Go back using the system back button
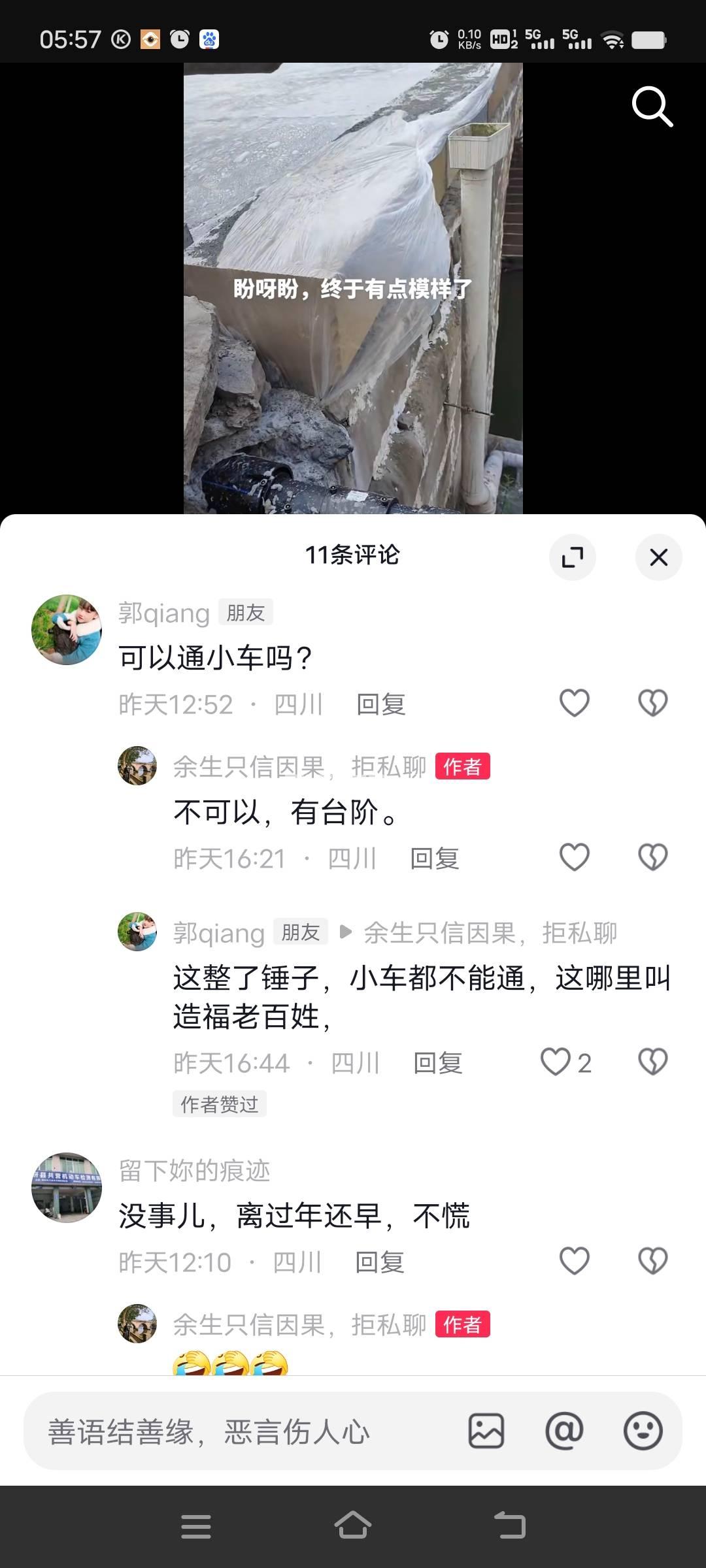706x1568 pixels. (510, 1527)
